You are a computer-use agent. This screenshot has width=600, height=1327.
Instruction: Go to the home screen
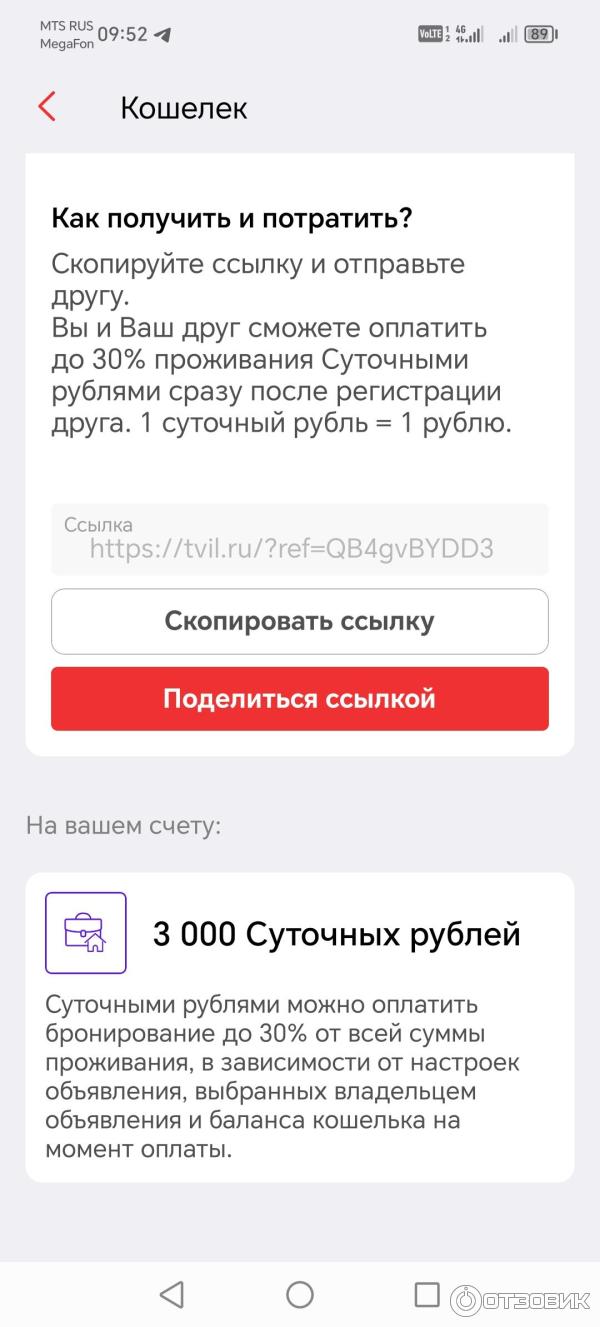[300, 1295]
